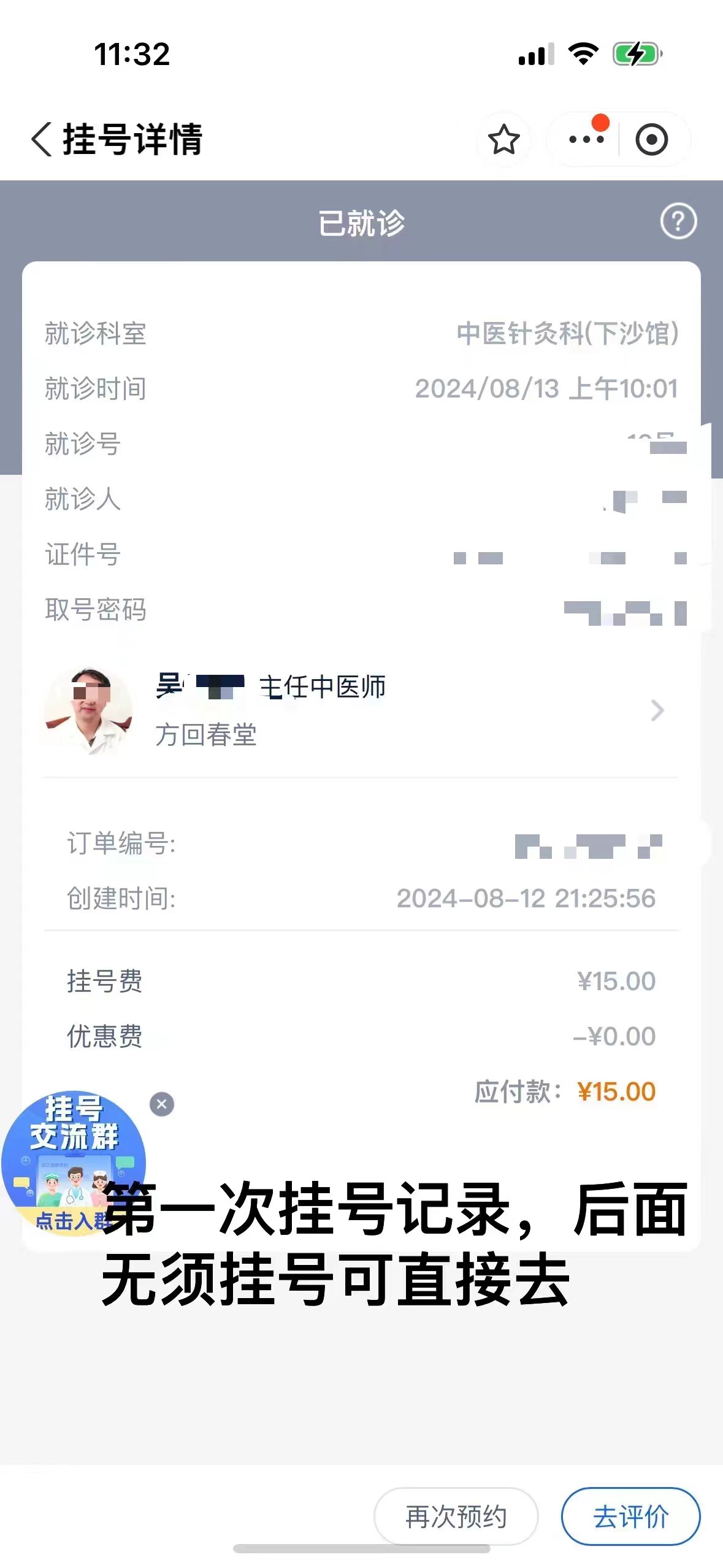Image resolution: width=723 pixels, height=1568 pixels.
Task: Open the help question mark icon
Action: [x=678, y=221]
